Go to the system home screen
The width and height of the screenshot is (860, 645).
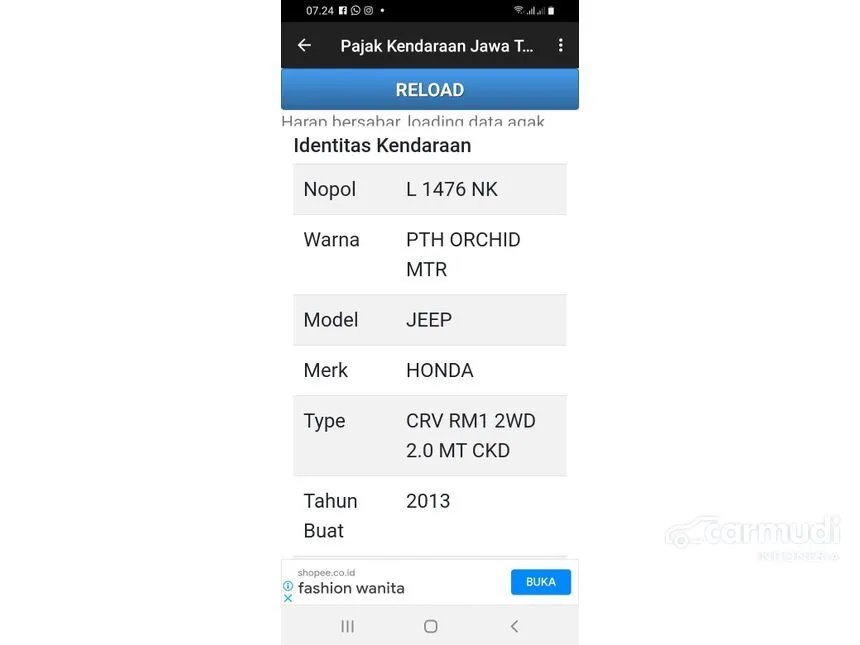(430, 626)
